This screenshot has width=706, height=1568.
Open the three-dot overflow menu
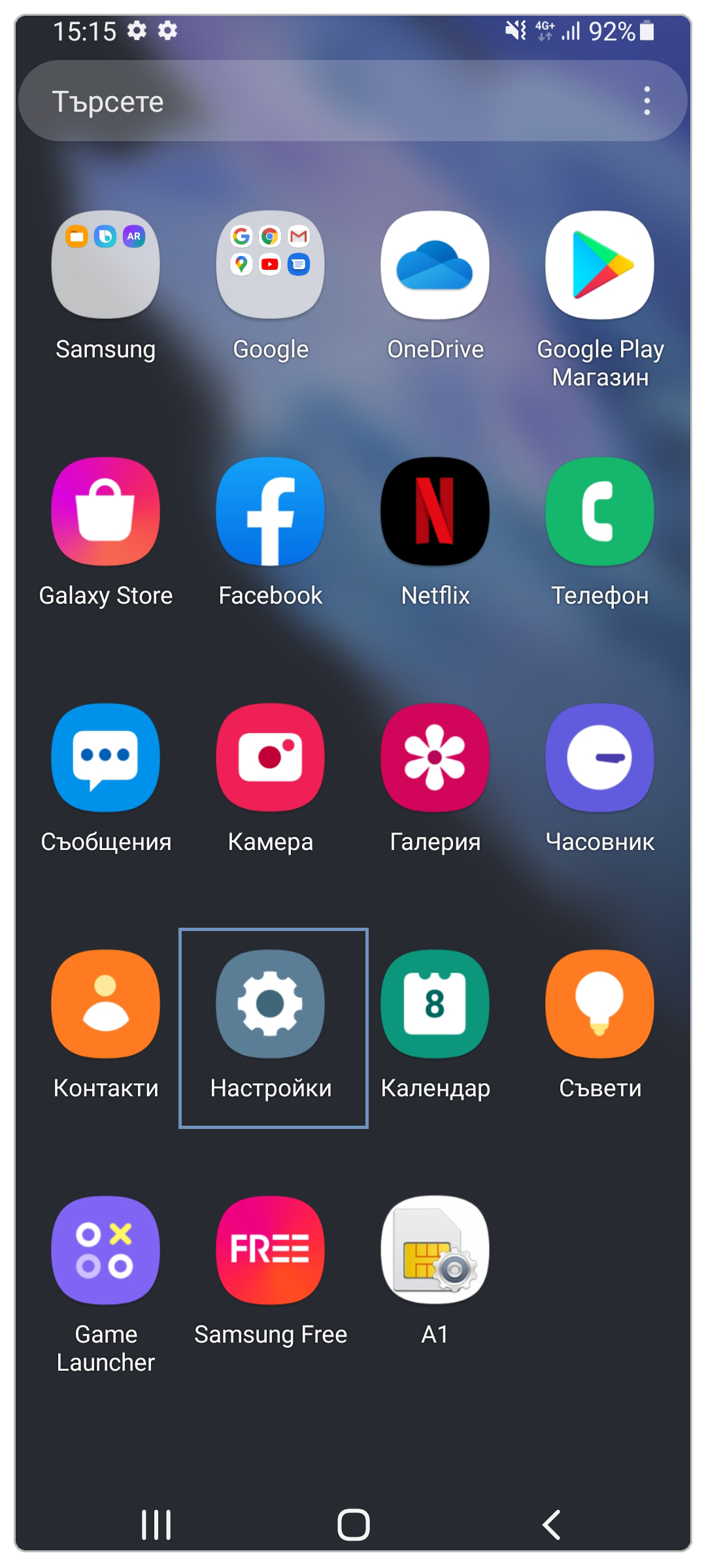tap(647, 101)
